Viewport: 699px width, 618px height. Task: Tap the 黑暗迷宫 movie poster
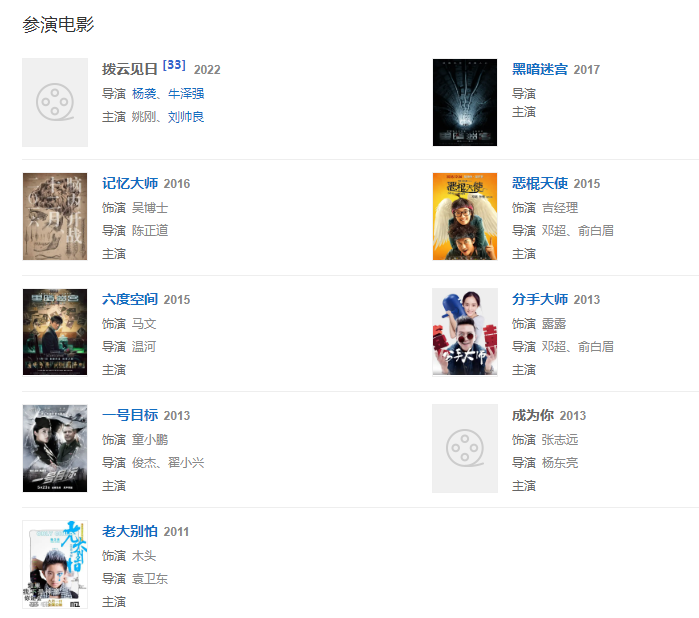click(x=464, y=102)
